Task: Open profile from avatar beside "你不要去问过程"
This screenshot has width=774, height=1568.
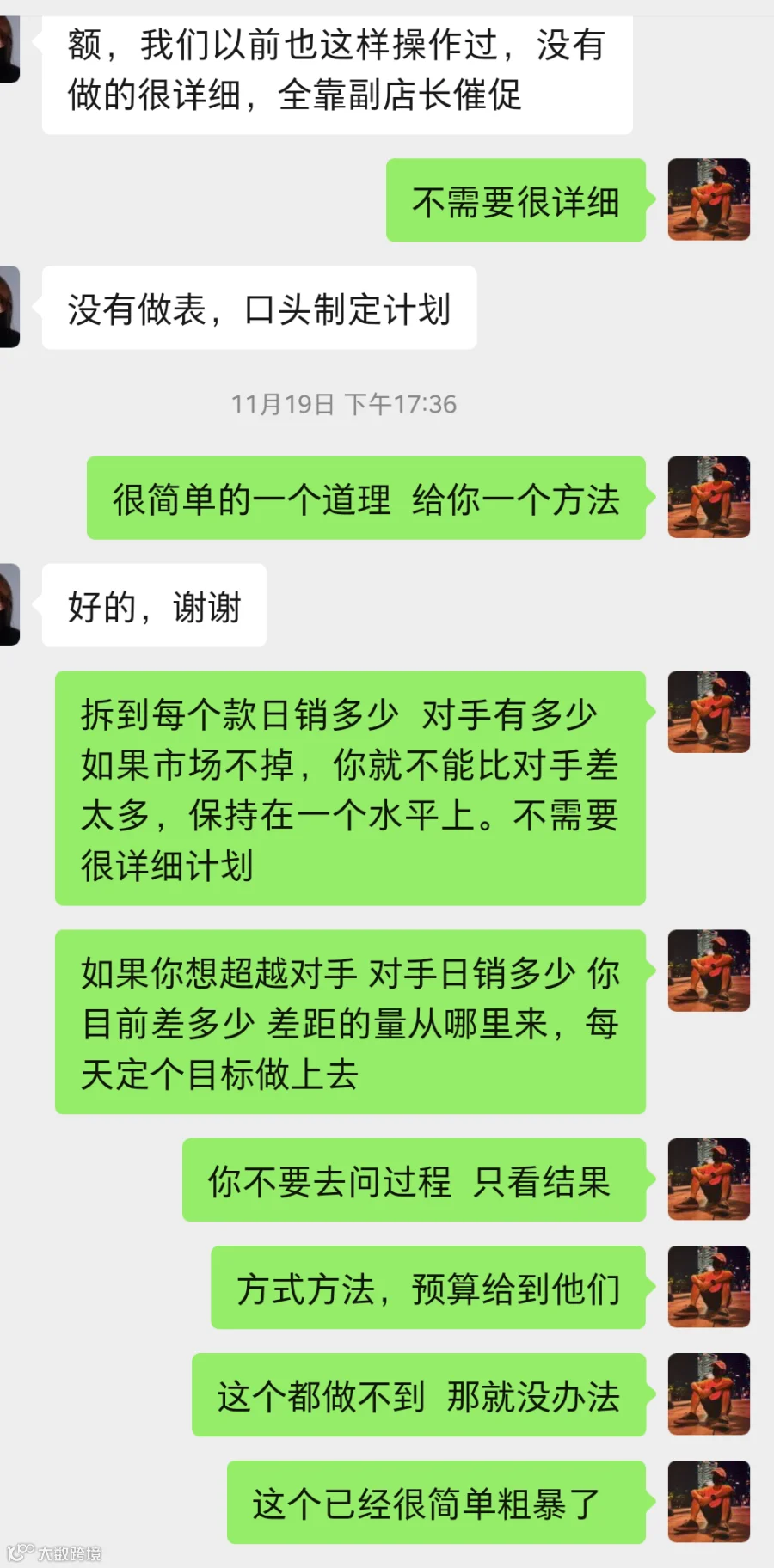Action: coord(709,1179)
